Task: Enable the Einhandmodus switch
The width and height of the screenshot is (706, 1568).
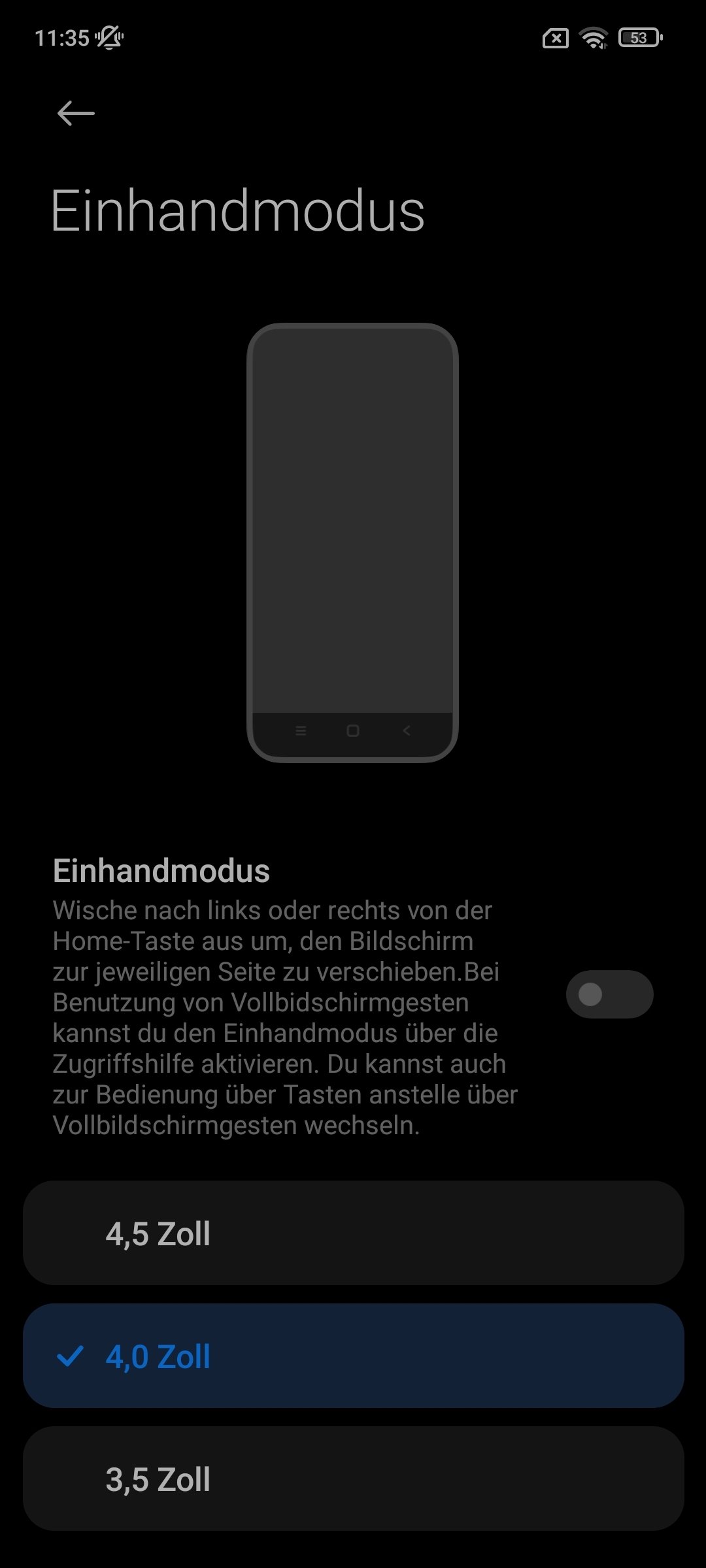Action: coord(609,994)
